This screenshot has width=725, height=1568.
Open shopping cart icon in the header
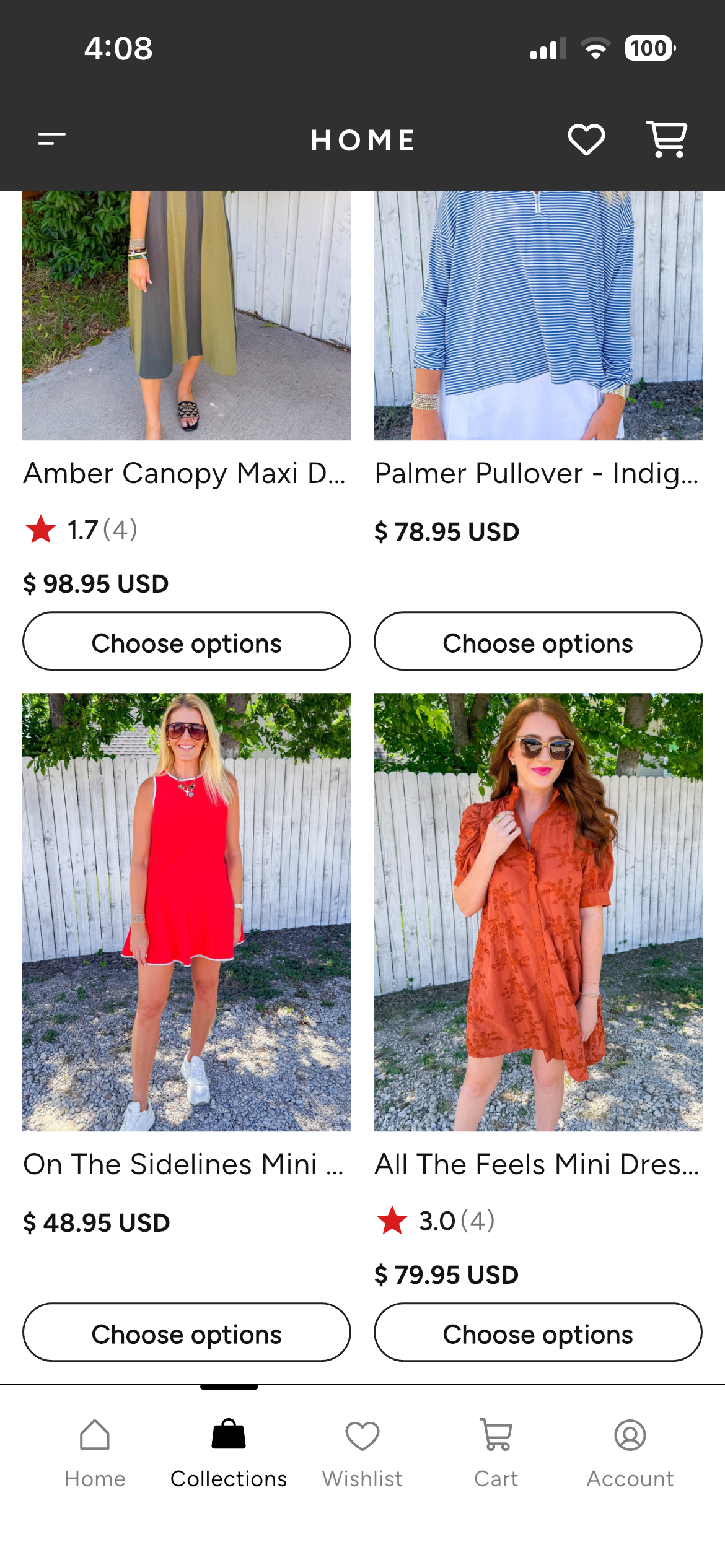[667, 139]
